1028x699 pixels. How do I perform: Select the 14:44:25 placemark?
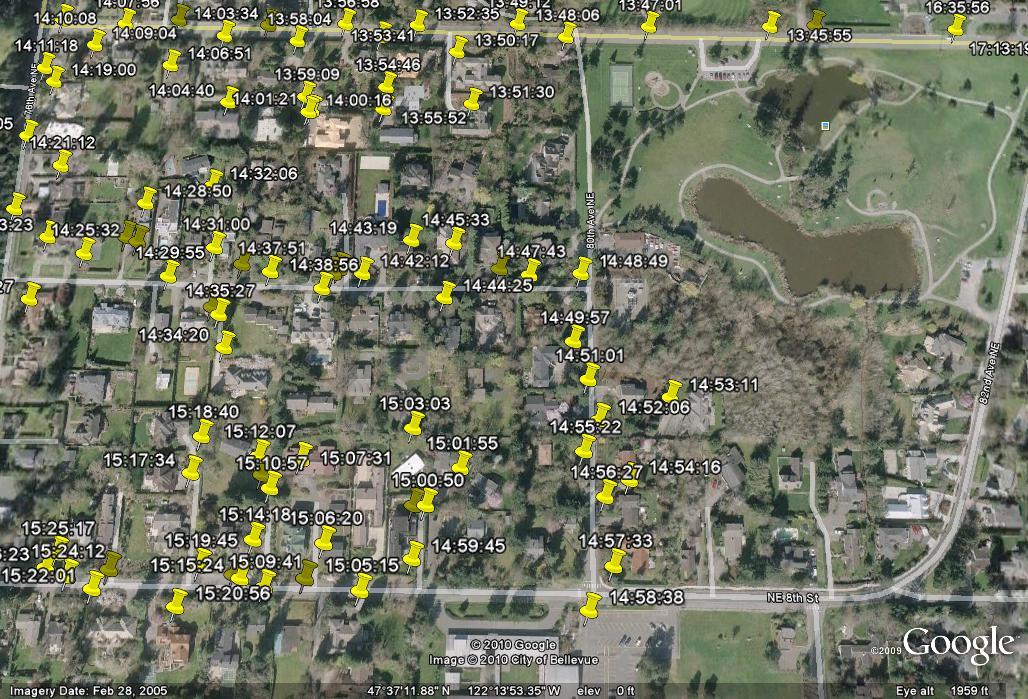(x=446, y=293)
